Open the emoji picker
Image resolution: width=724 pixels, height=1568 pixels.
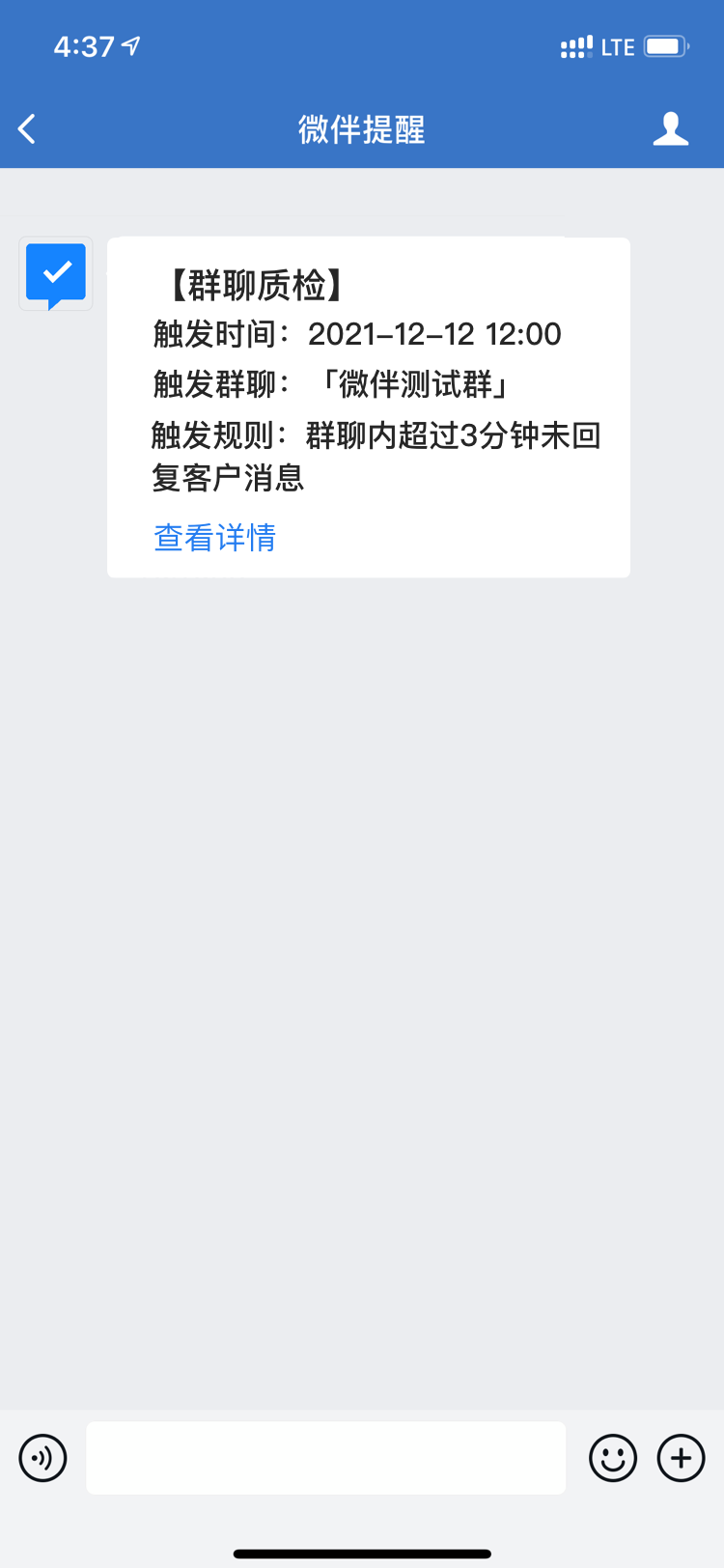[613, 1458]
